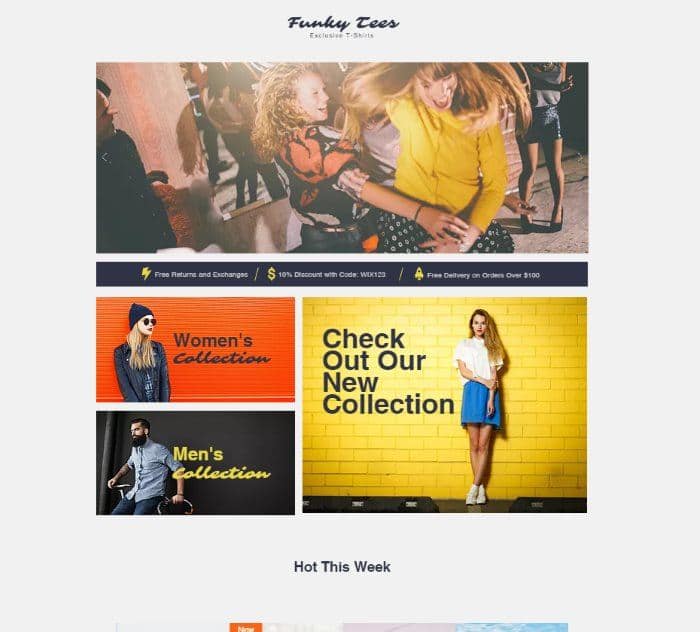
Task: View the Check Out Our New Collection banner
Action: point(444,405)
